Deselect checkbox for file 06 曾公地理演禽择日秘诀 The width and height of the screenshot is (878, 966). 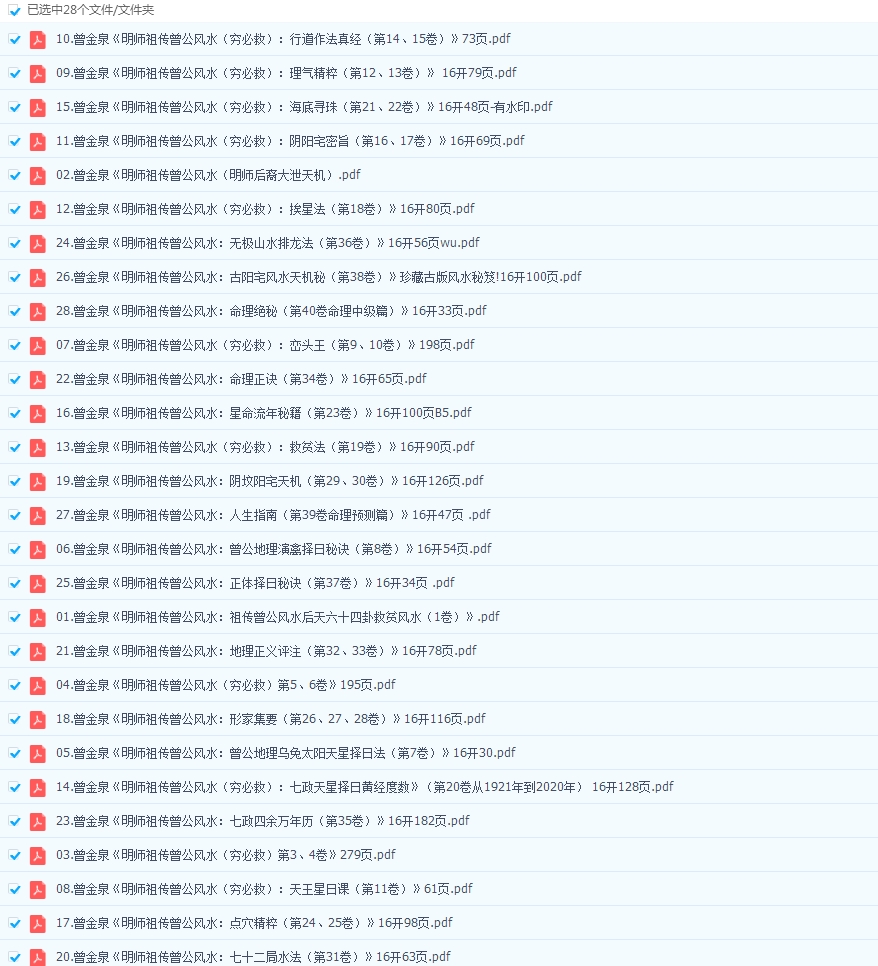tap(14, 549)
